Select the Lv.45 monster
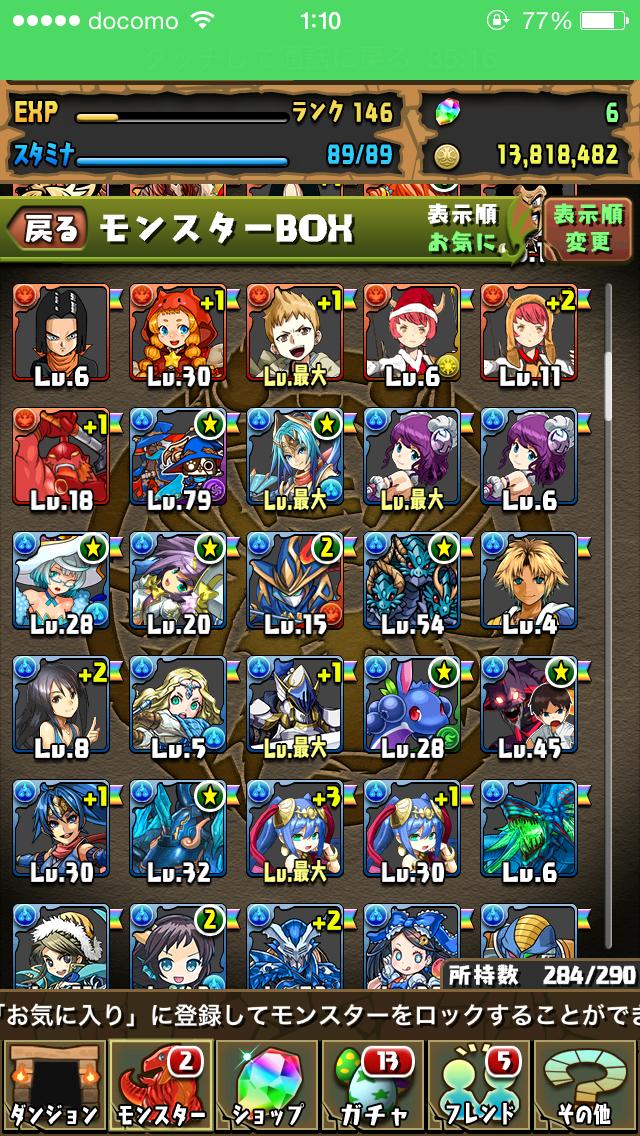 point(528,705)
